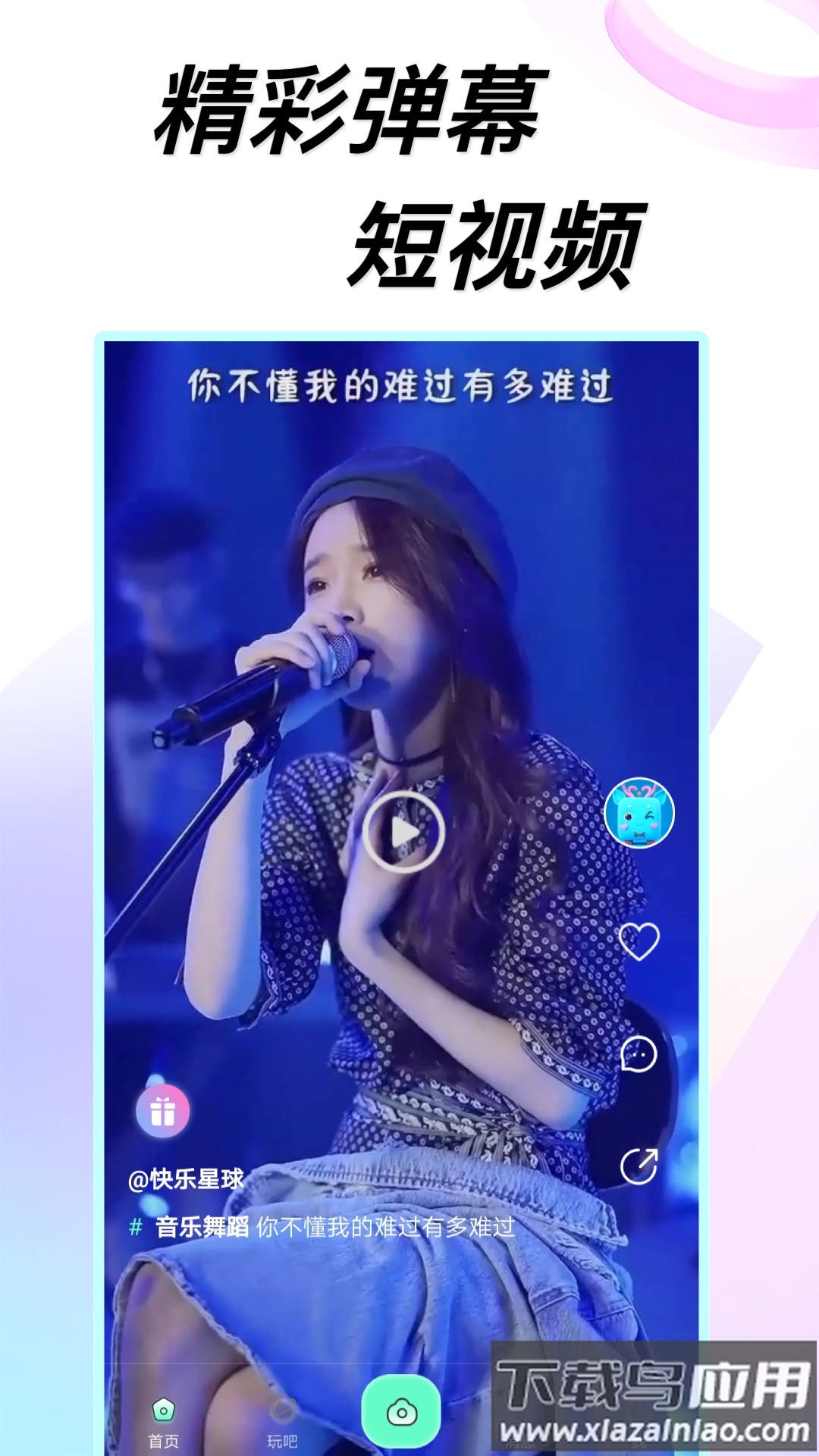Tap the 下载鸟应用 watermark logo
Viewport: 819px width, 1456px height.
648,1384
